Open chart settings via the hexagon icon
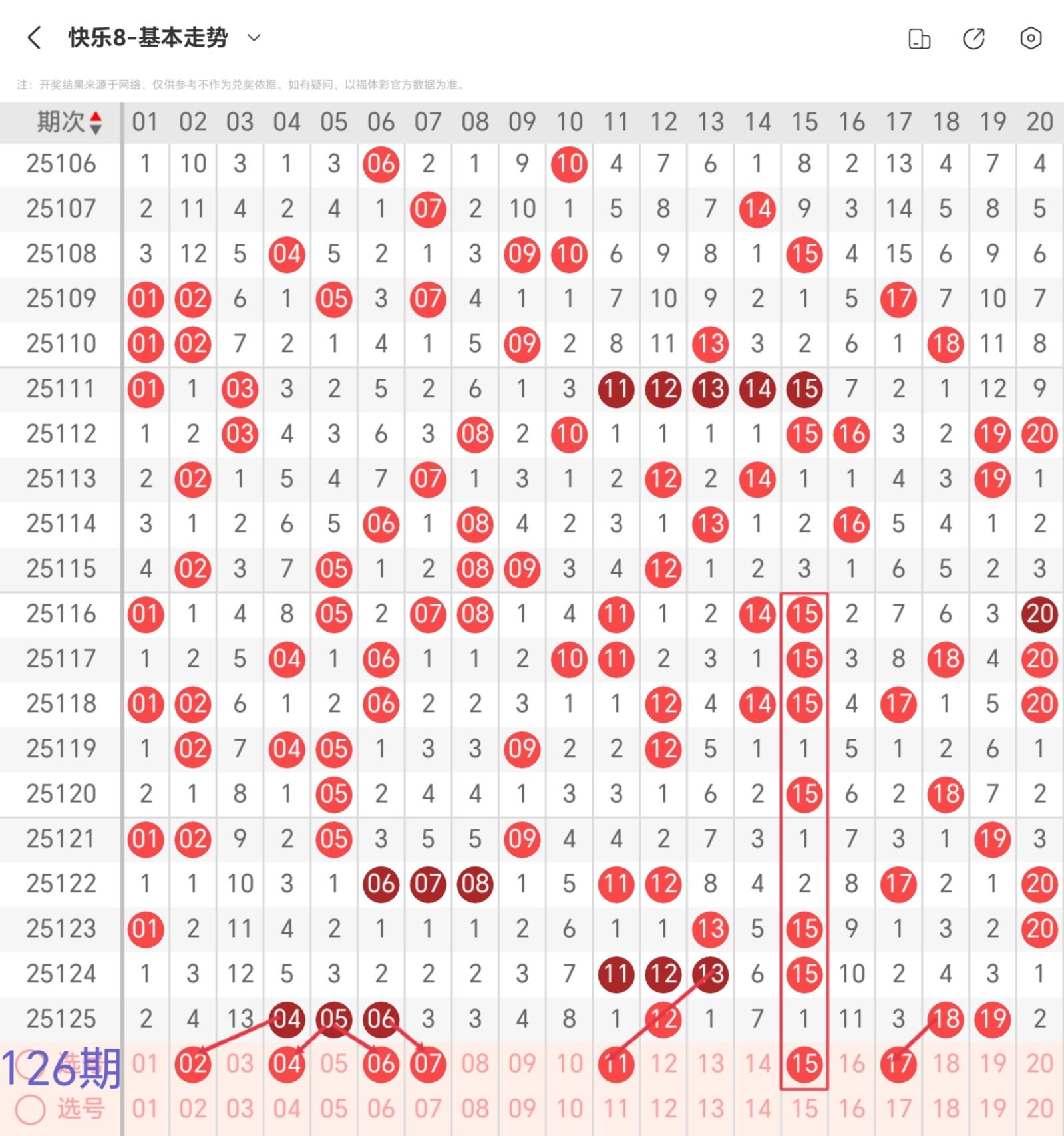The width and height of the screenshot is (1064, 1136). (x=1030, y=39)
